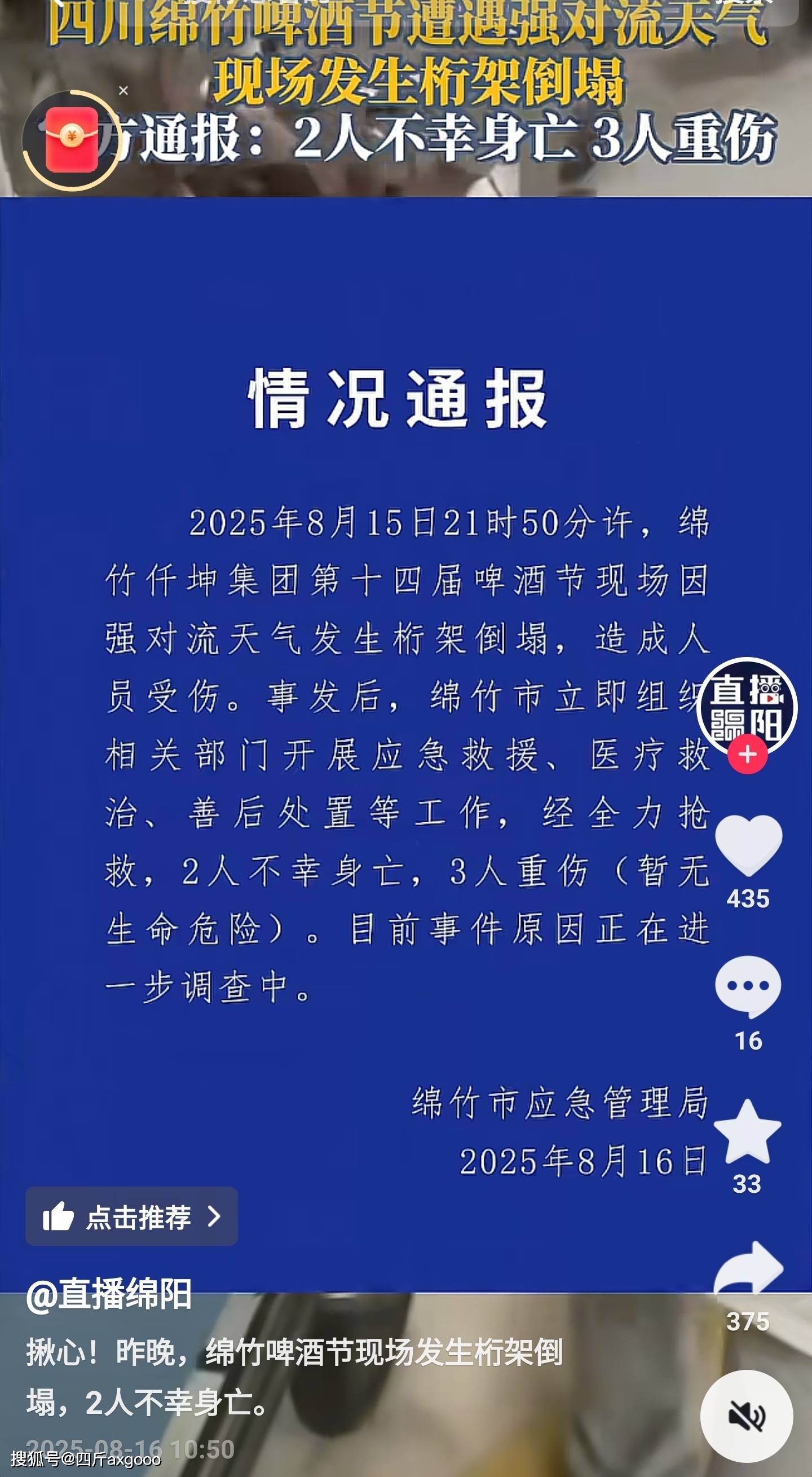Follow 直播绵阳 with the plus button
812x1477 pixels.
(x=747, y=754)
